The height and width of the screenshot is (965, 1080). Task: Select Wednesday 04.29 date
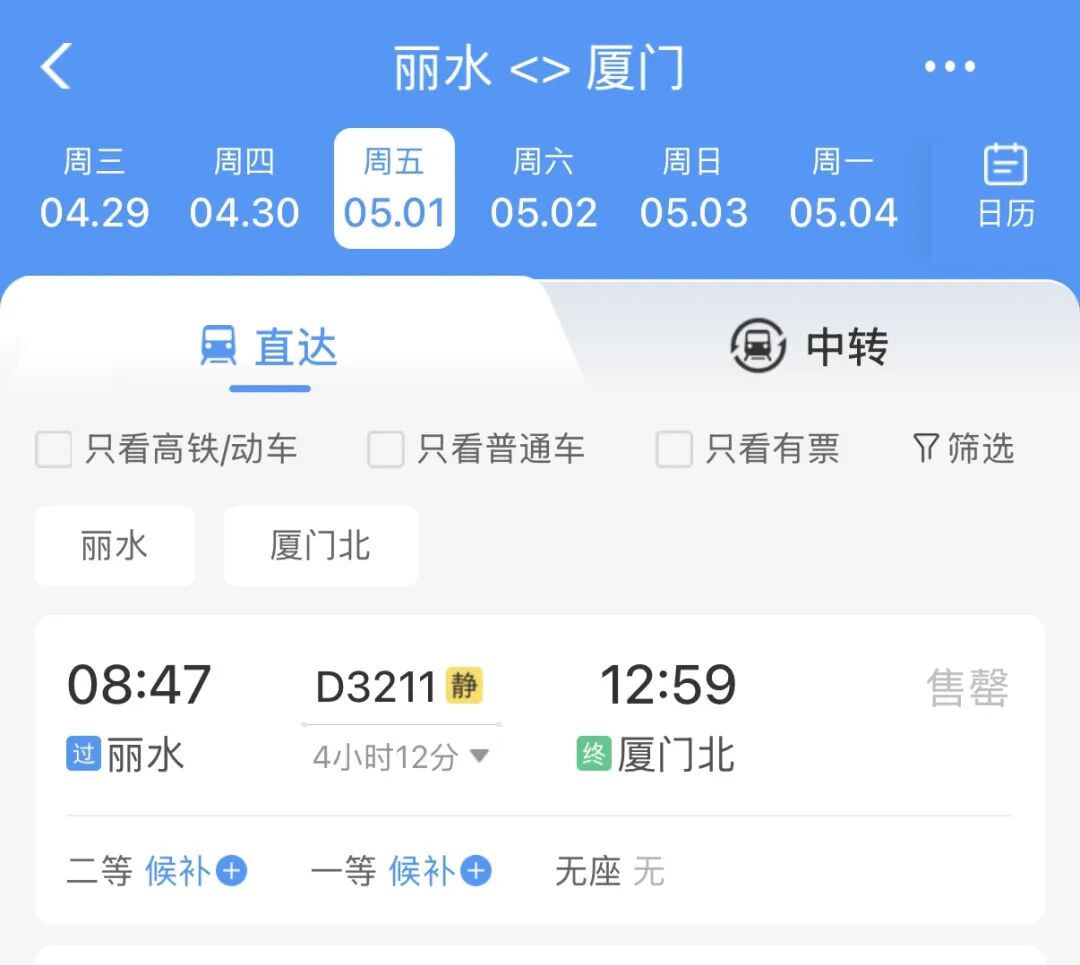[95, 189]
